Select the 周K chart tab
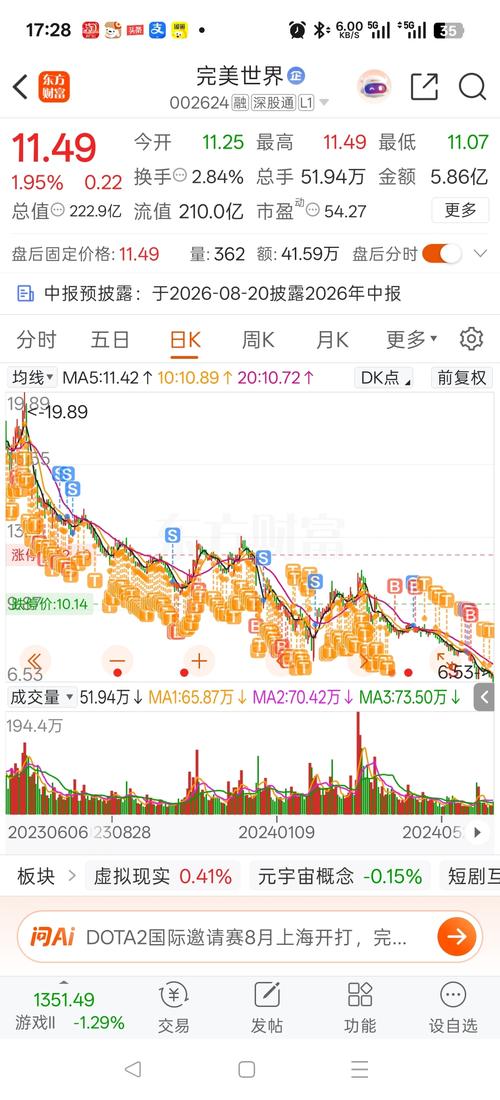Image resolution: width=500 pixels, height=1100 pixels. [x=258, y=340]
